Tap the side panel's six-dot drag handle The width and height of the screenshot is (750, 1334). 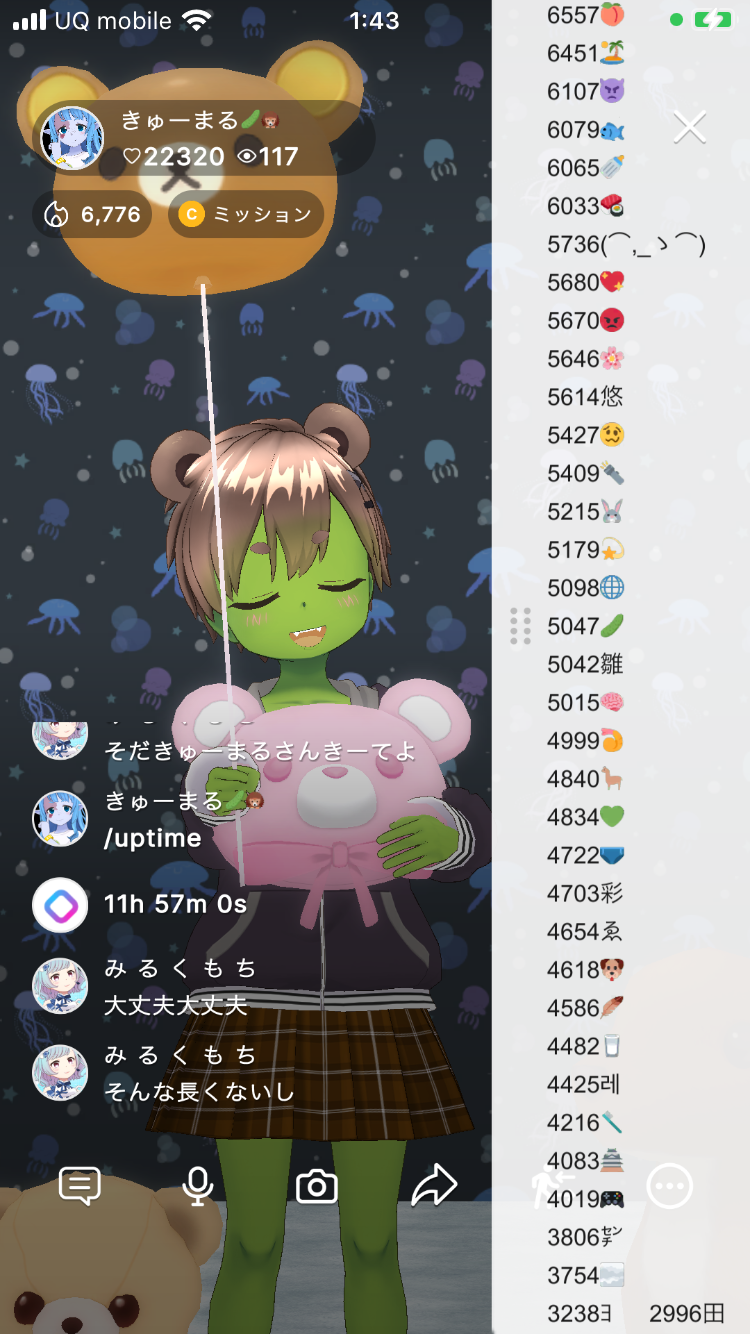(x=520, y=625)
